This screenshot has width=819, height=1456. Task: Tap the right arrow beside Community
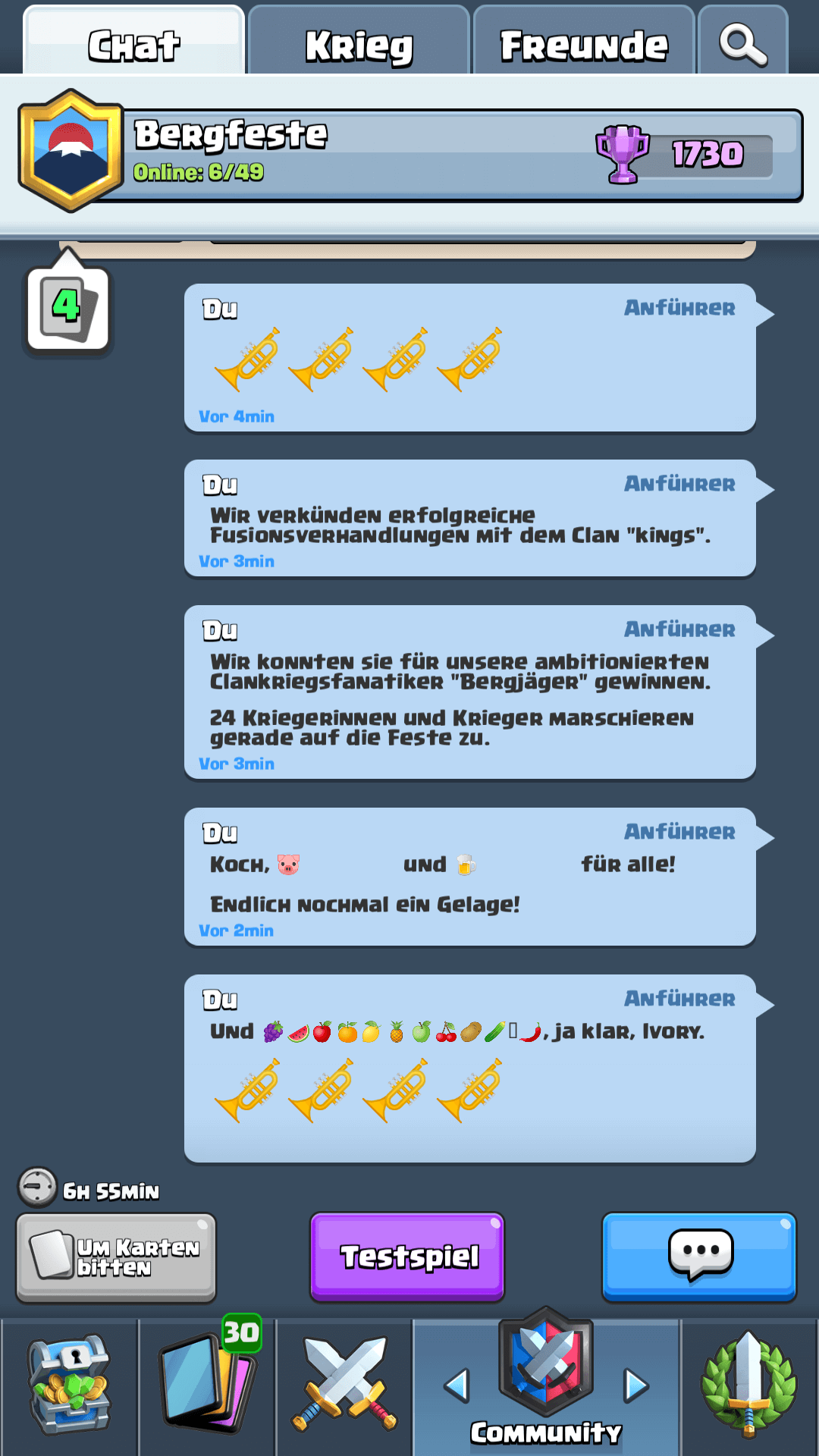[x=635, y=1385]
